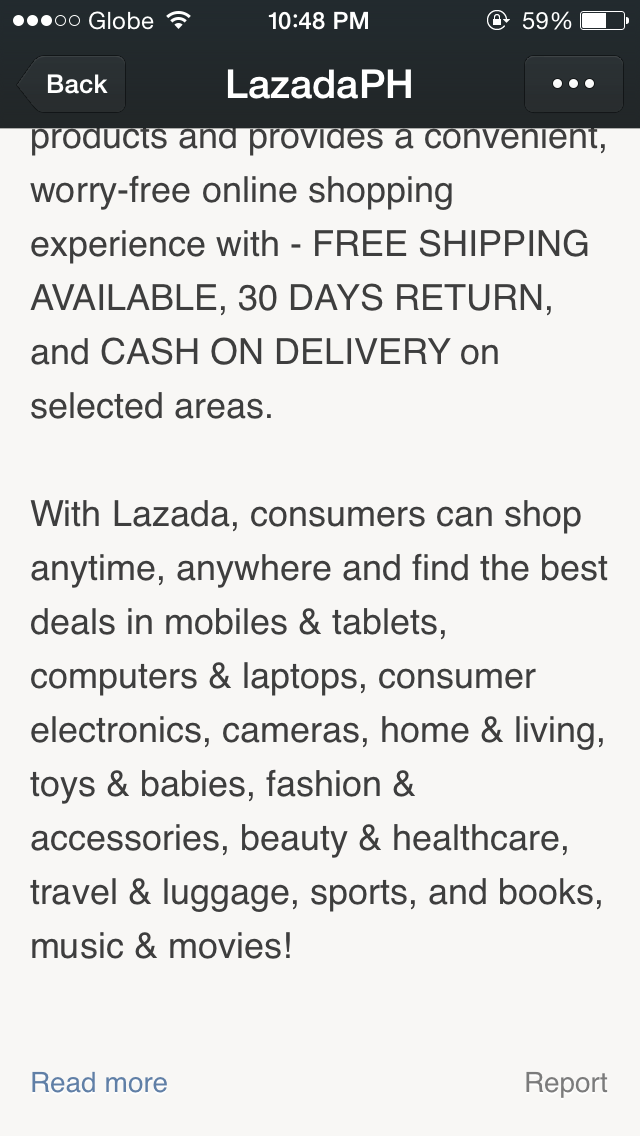Screen dimensions: 640x1136
Task: Report the LazadaPH account
Action: pyautogui.click(x=566, y=1082)
